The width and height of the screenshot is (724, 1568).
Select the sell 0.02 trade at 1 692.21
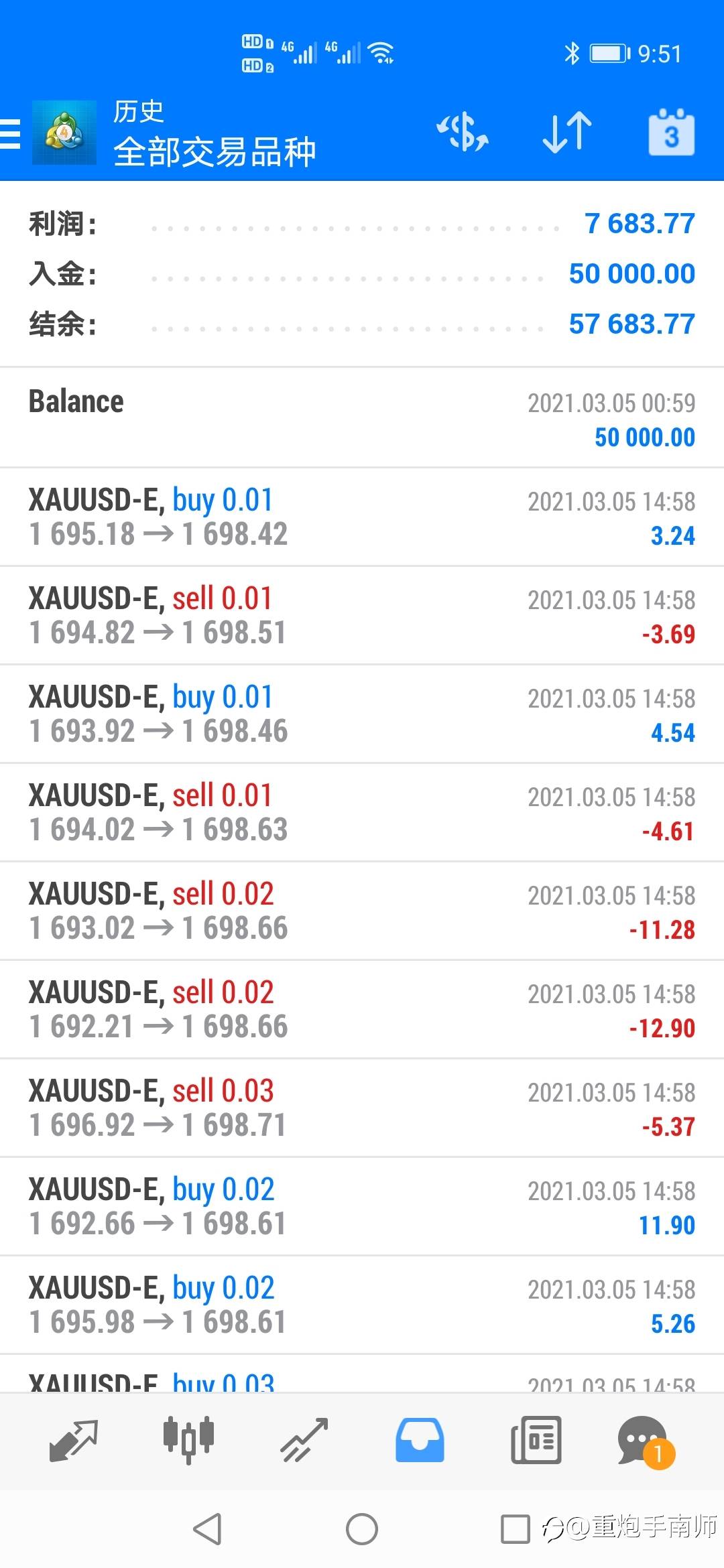362,1009
